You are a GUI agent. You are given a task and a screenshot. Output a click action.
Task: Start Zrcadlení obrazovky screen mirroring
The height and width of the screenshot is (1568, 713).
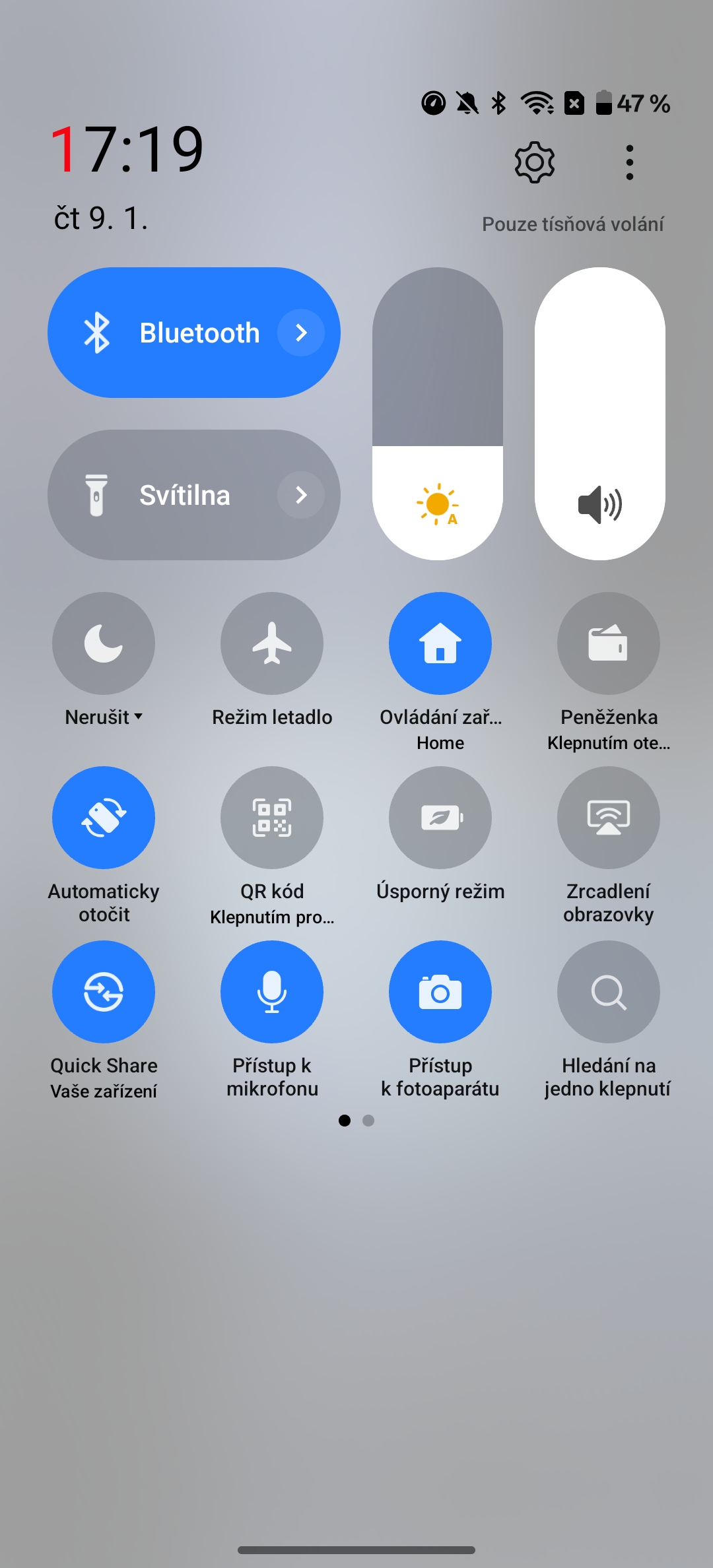609,818
